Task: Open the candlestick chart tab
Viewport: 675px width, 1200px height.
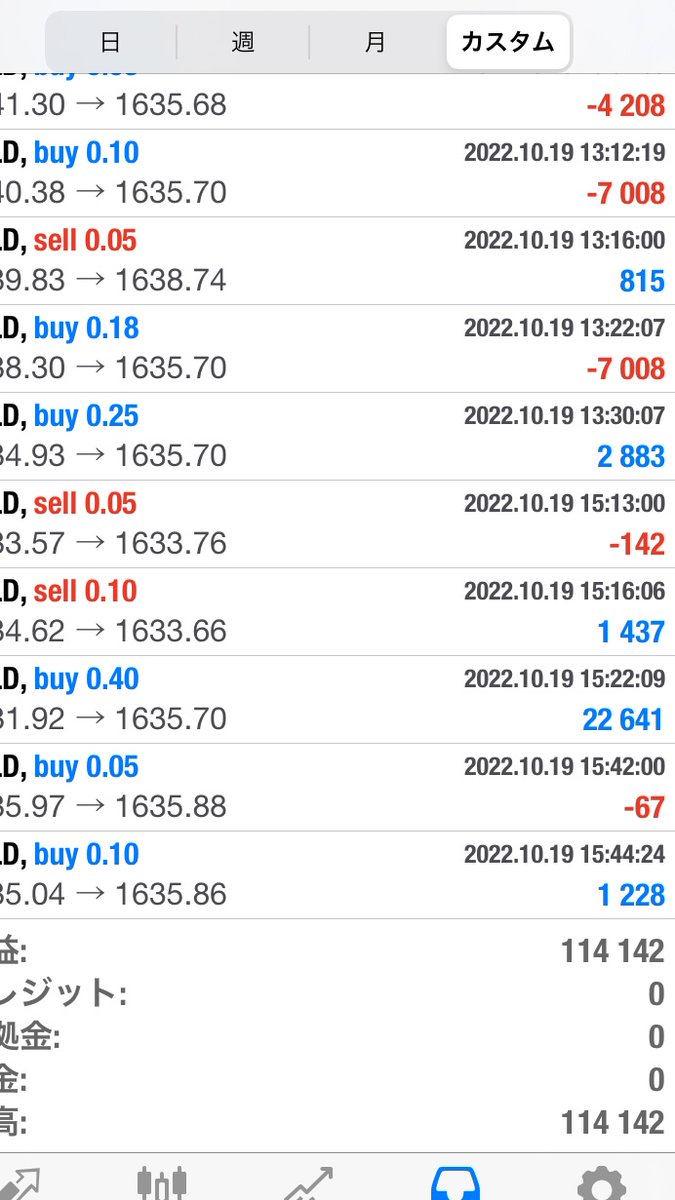Action: (x=162, y=1183)
